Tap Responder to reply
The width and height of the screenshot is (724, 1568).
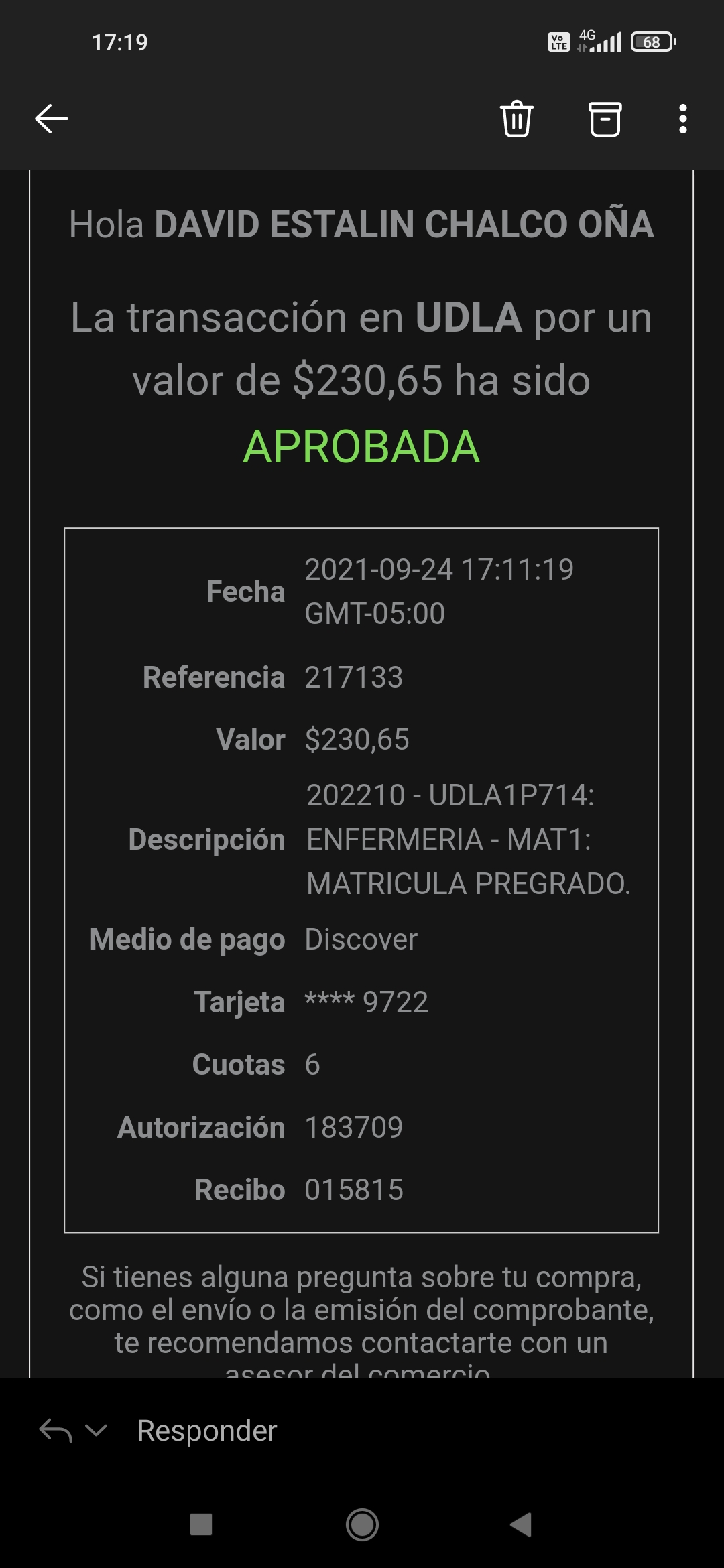tap(206, 1431)
